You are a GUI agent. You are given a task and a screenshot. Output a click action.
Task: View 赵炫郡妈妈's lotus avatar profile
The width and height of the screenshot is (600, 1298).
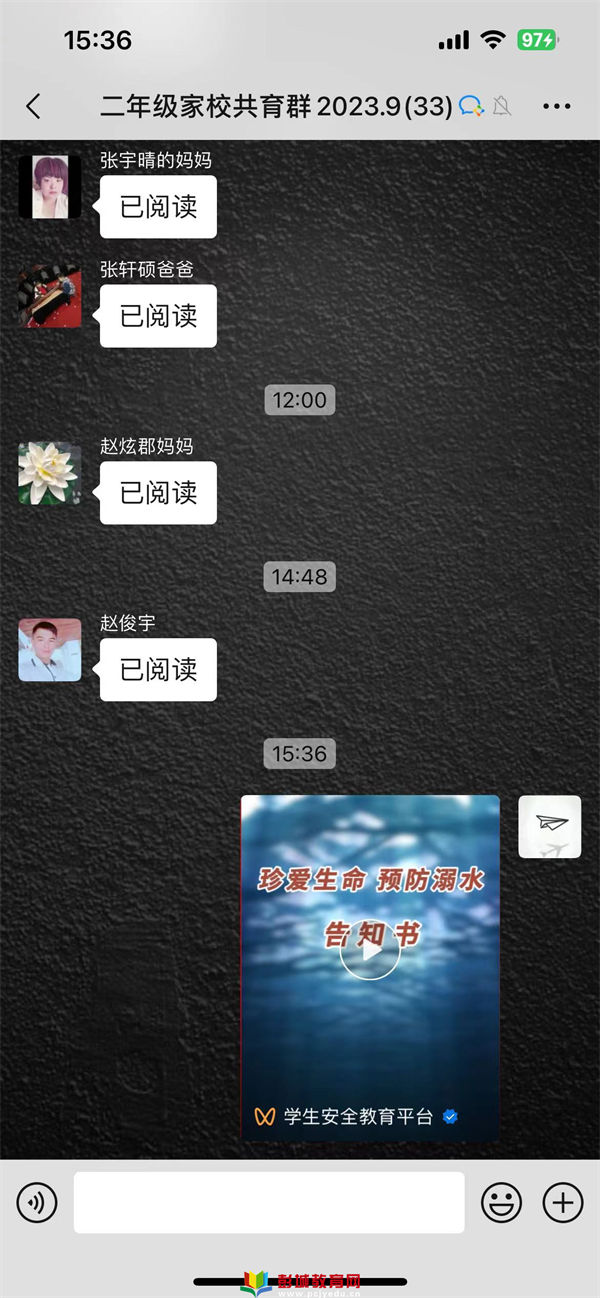coord(49,473)
